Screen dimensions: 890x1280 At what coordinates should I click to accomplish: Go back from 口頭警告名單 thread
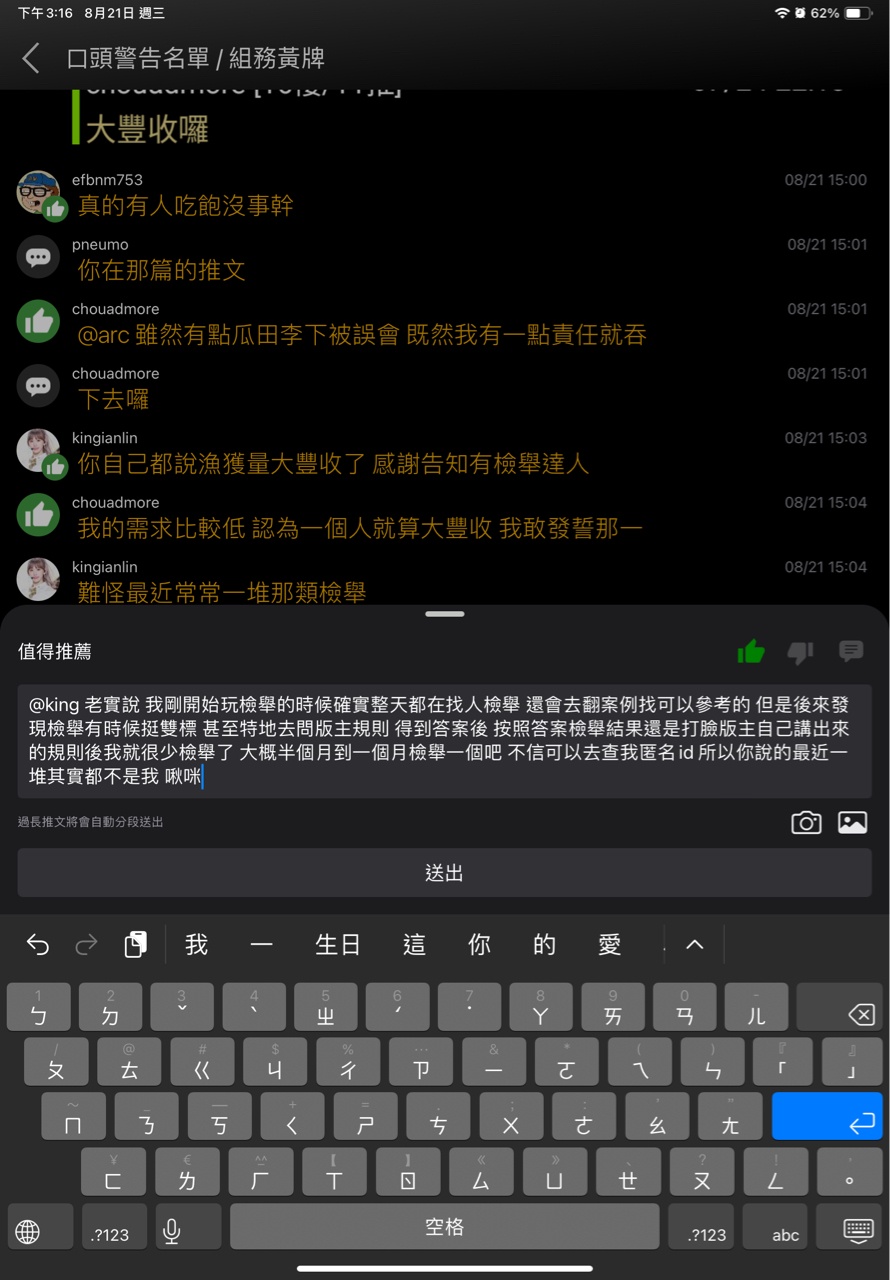coord(32,58)
